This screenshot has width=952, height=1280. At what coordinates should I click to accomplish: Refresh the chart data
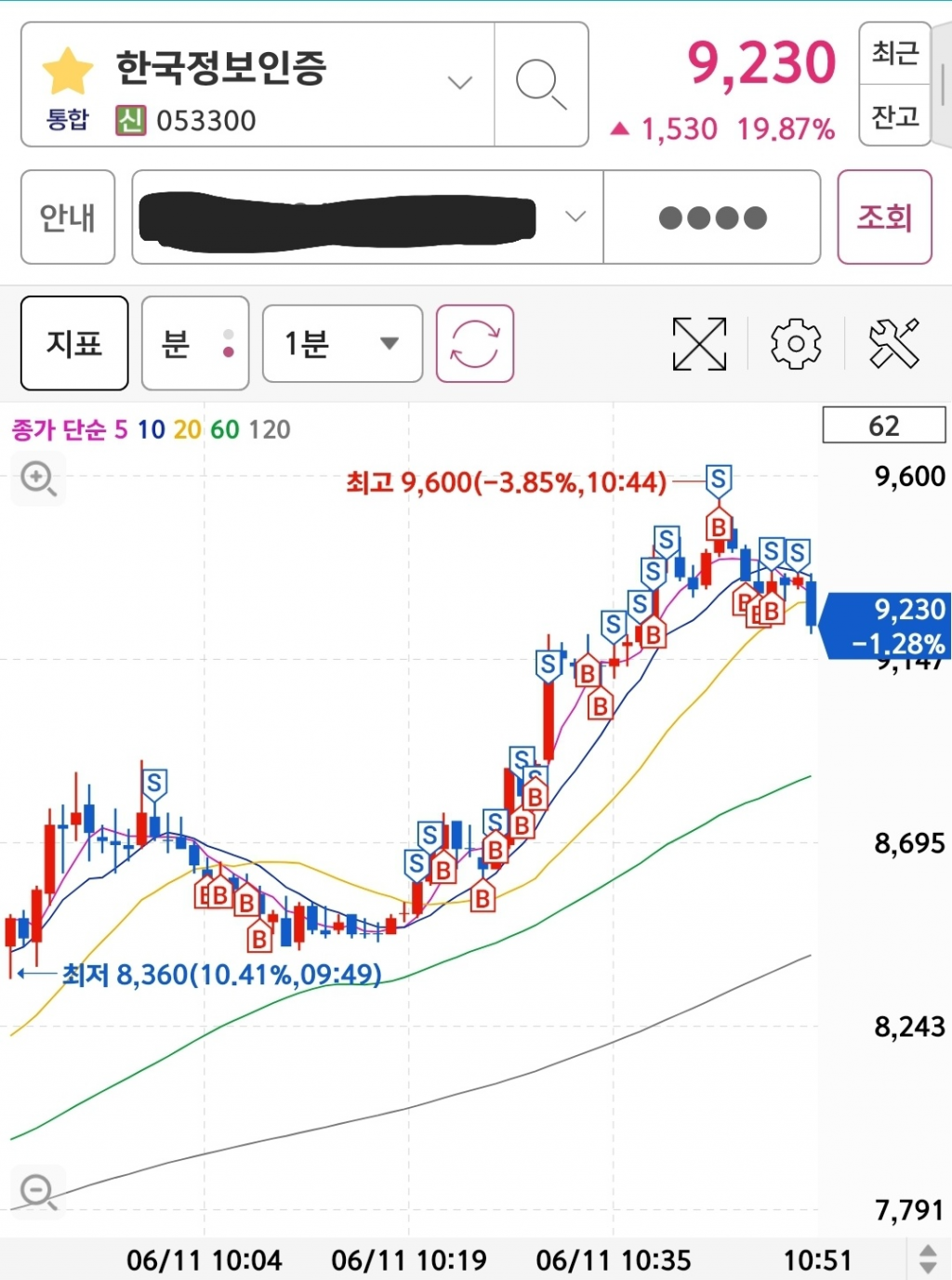(x=475, y=344)
